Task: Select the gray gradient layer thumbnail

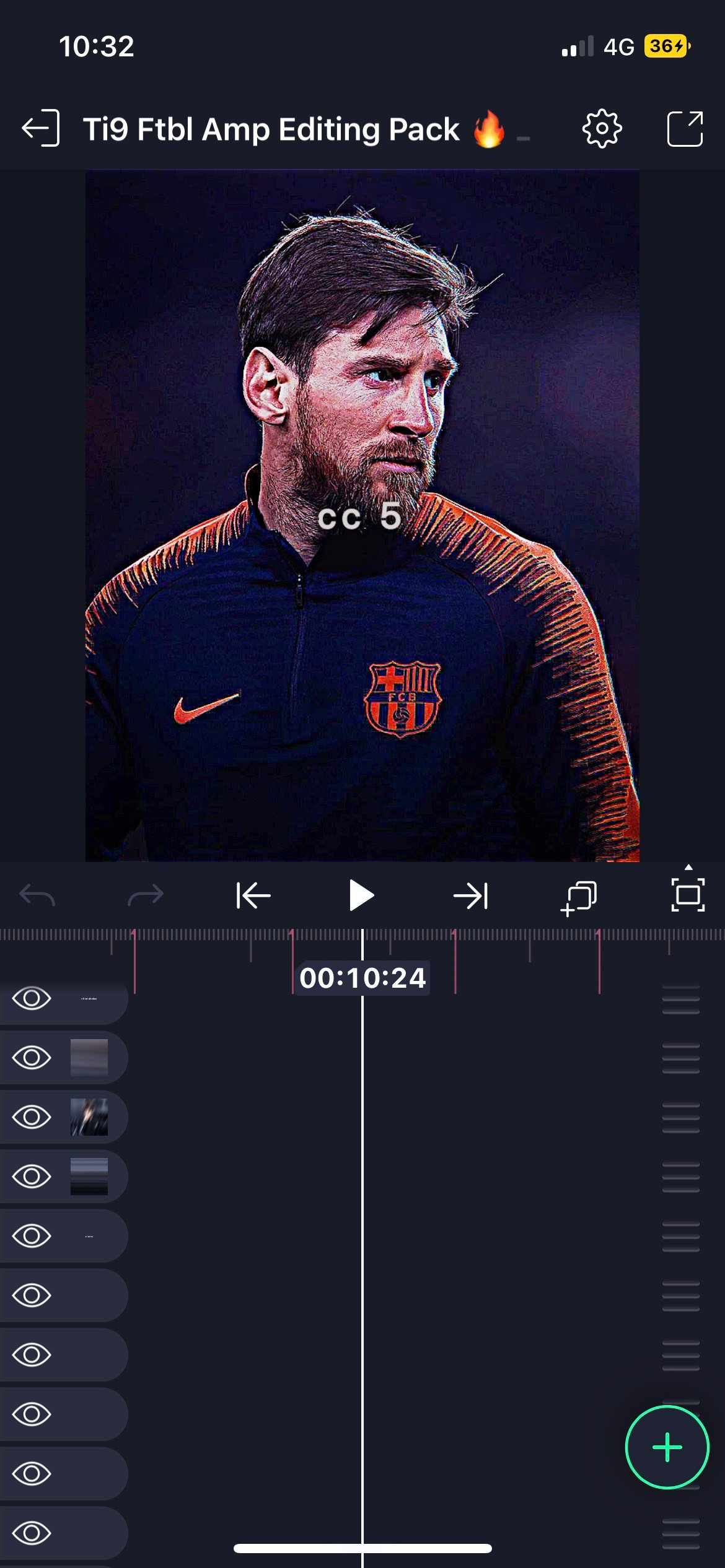Action: 89,1058
